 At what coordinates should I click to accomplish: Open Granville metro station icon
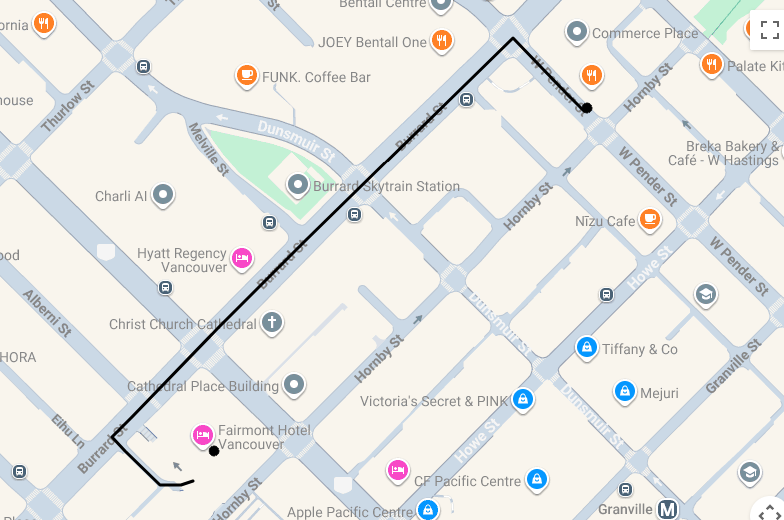coord(667,509)
